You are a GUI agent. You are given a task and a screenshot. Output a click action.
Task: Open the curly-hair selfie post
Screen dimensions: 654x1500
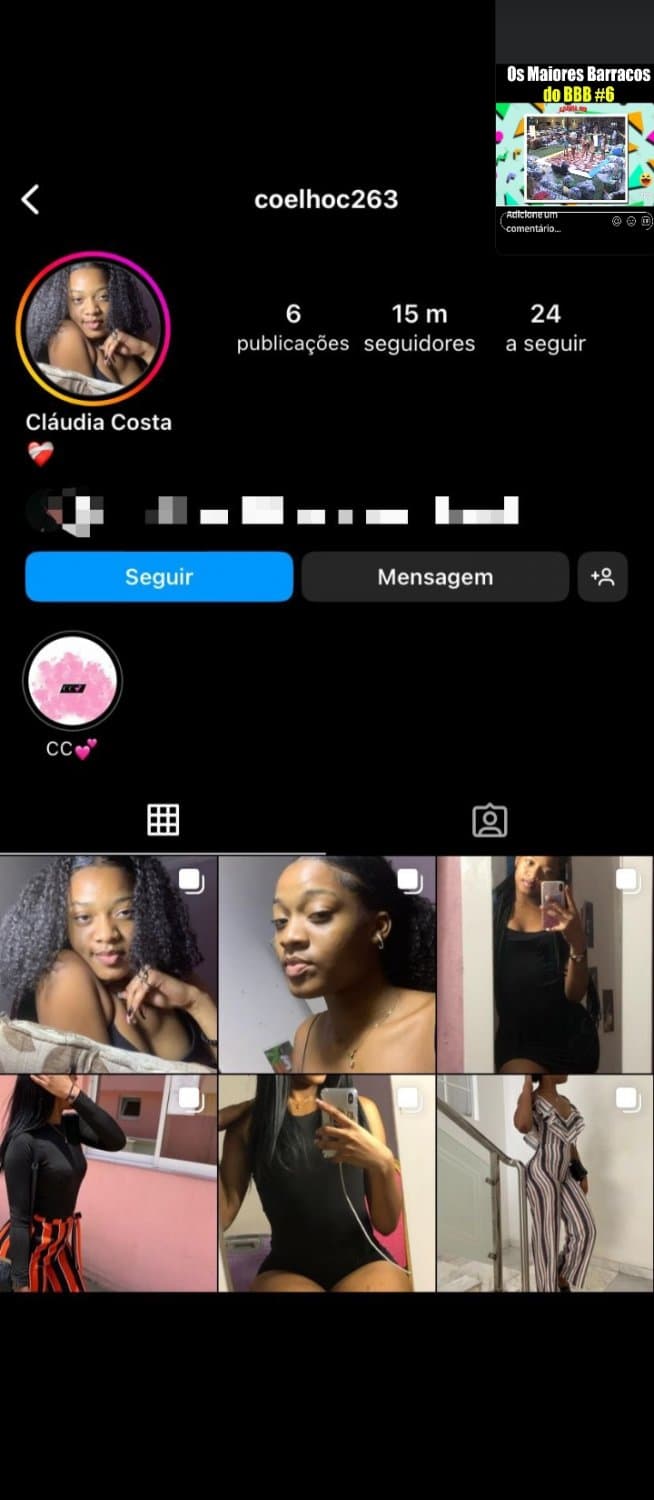(108, 964)
